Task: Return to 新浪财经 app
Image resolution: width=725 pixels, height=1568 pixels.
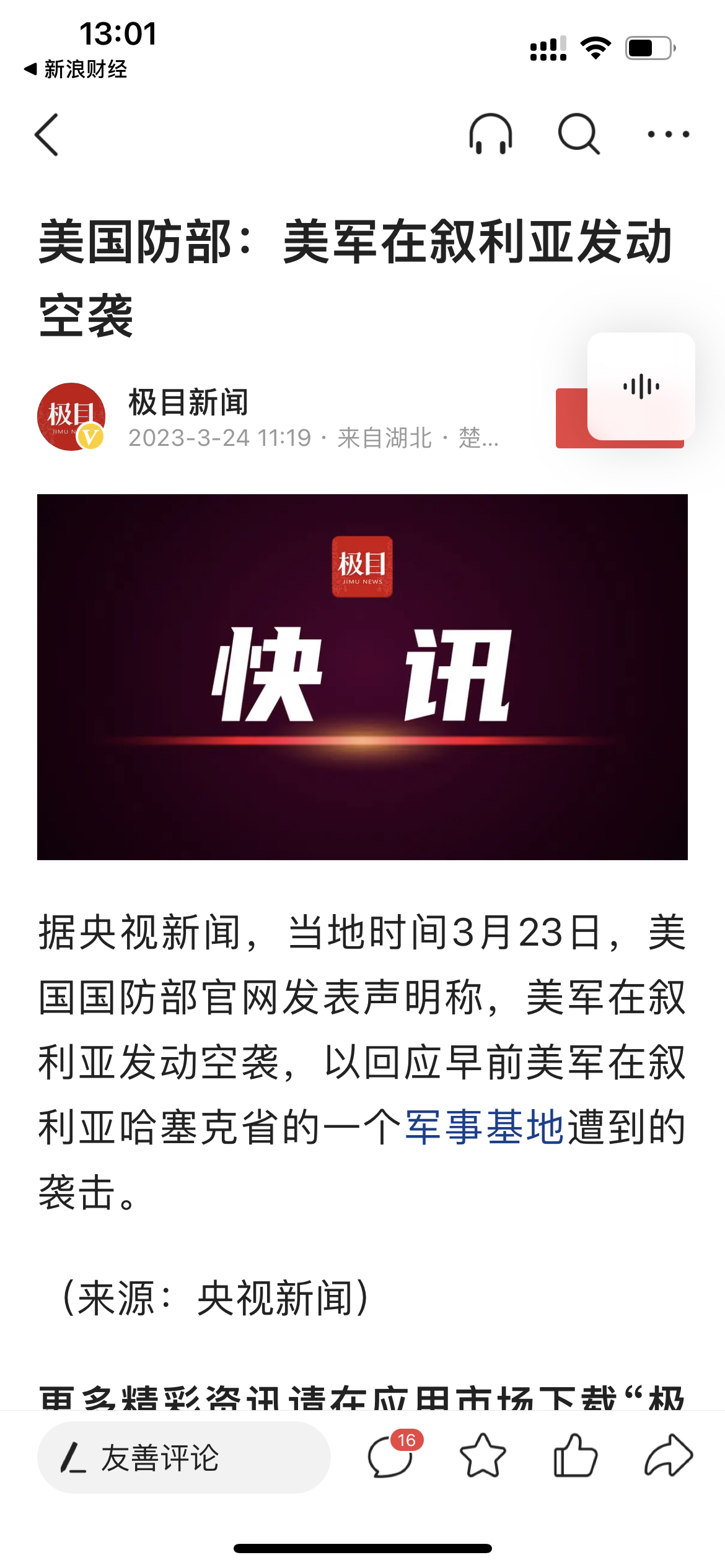Action: click(76, 69)
